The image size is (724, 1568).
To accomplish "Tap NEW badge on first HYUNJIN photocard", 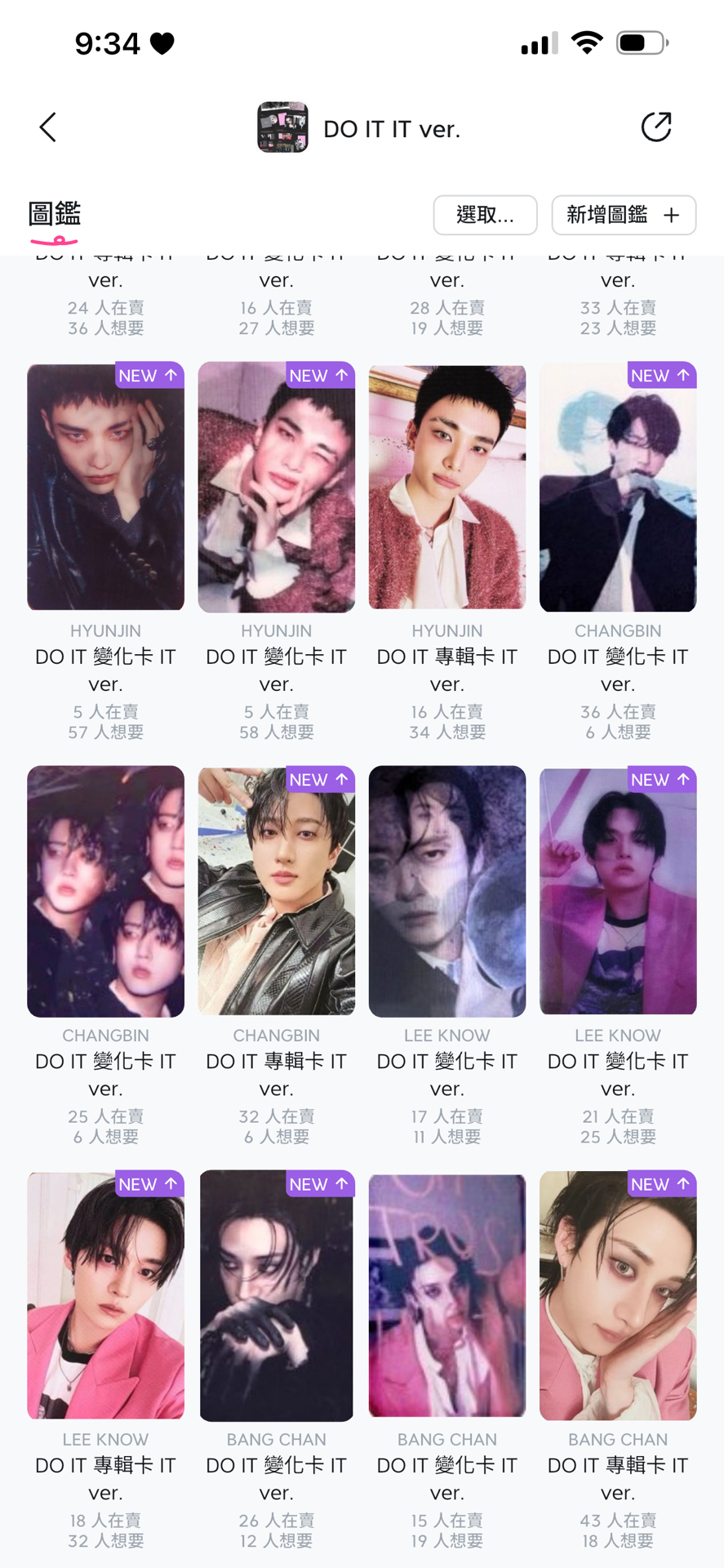I will coord(148,376).
